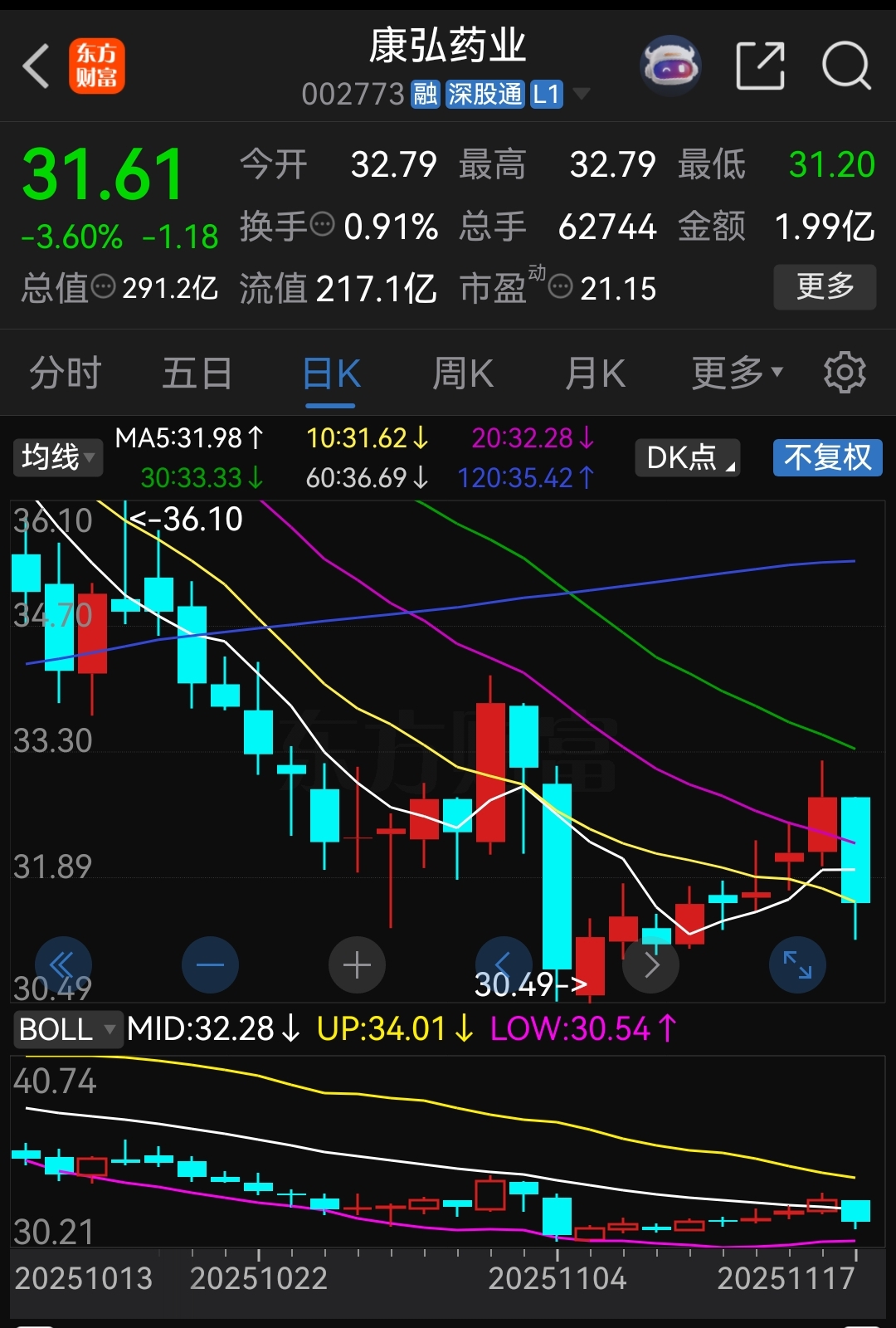
Task: Open the AI assistant robot icon
Action: pyautogui.click(x=670, y=66)
